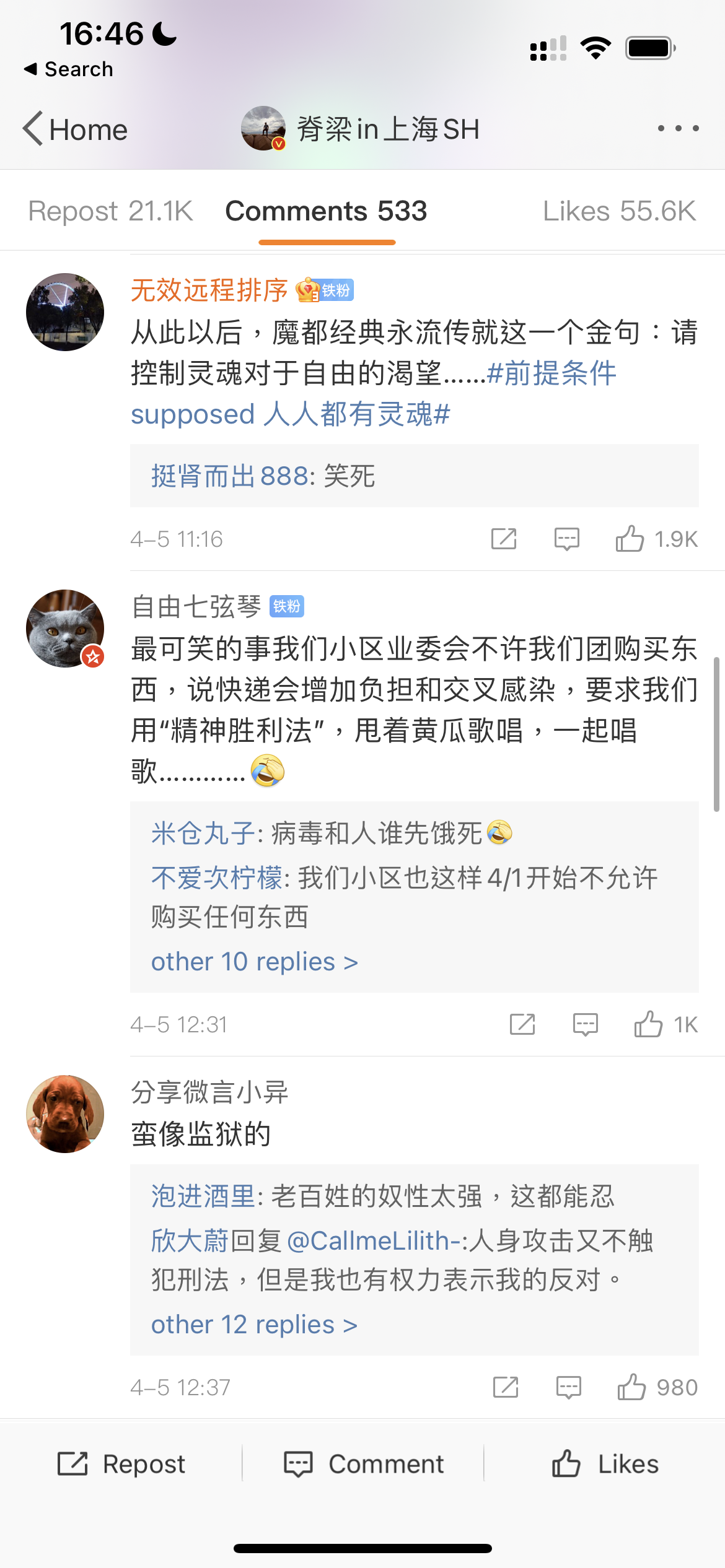Like the comment posted at 4-5 11:16
The image size is (725, 1568).
[630, 539]
